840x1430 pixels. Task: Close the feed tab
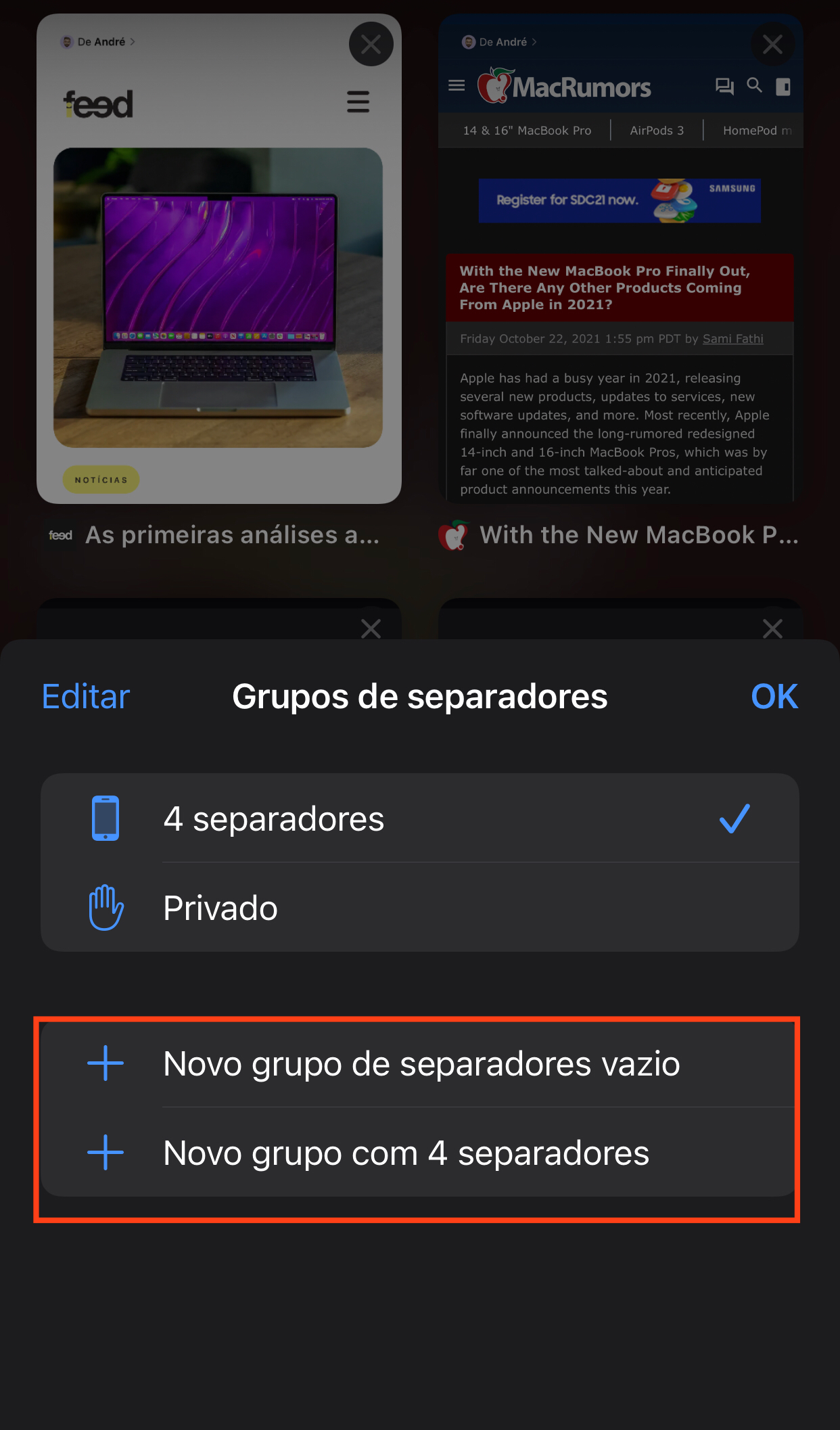(x=371, y=45)
